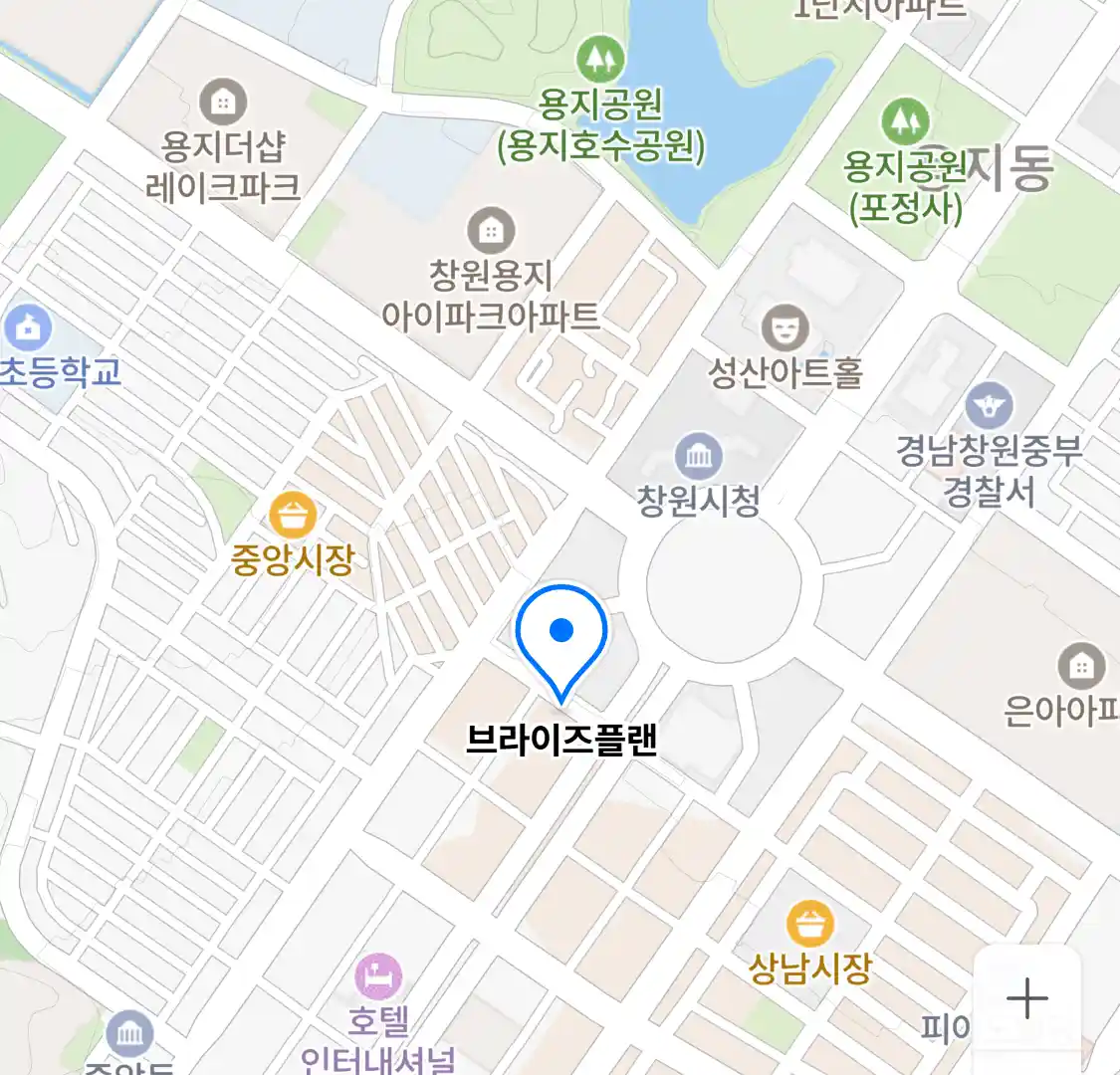Viewport: 1120px width, 1075px height.
Task: Select 용지공원(용지호수공원) park marker
Action: tap(600, 60)
